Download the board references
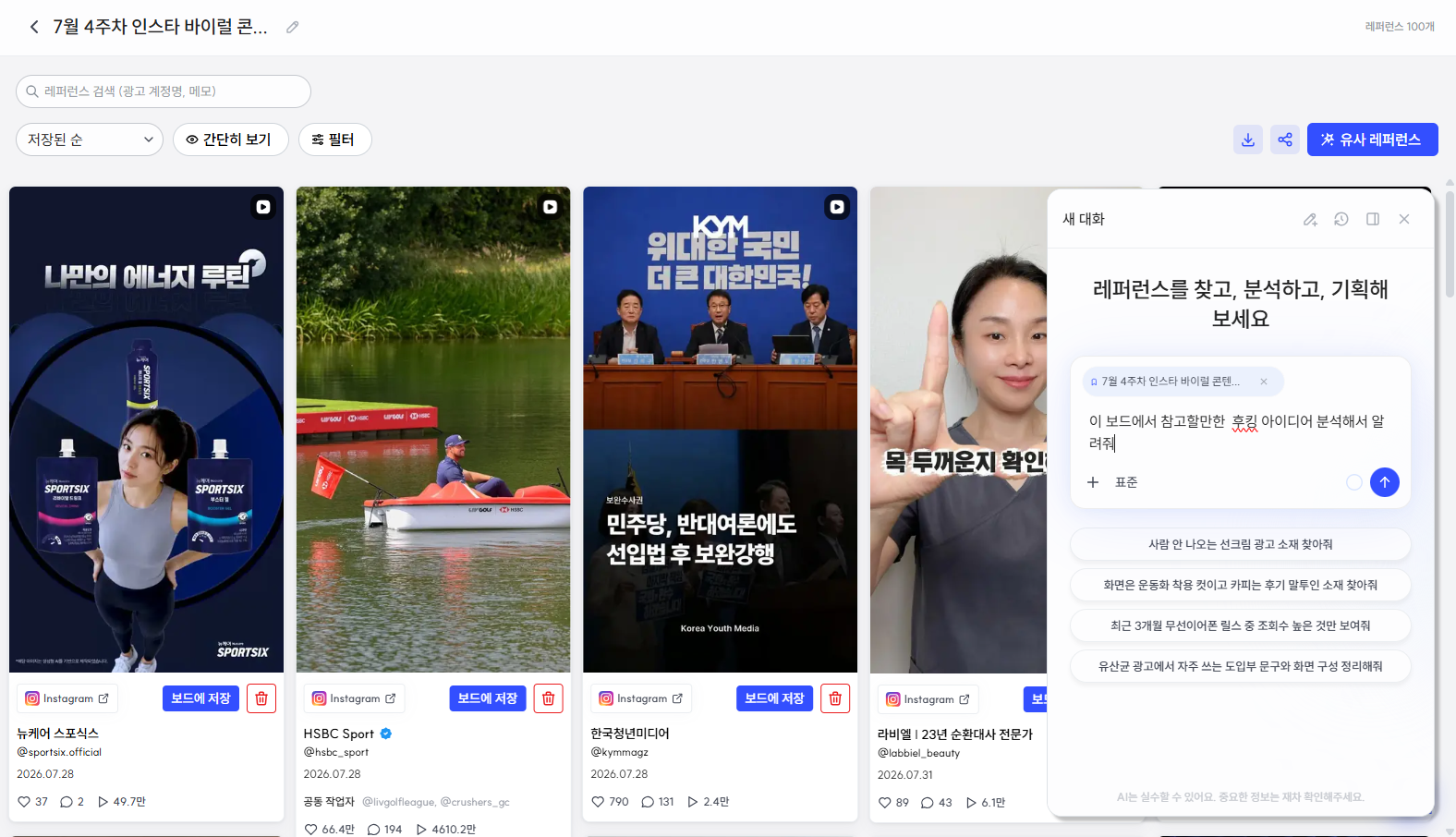This screenshot has height=837, width=1456. pos(1248,139)
